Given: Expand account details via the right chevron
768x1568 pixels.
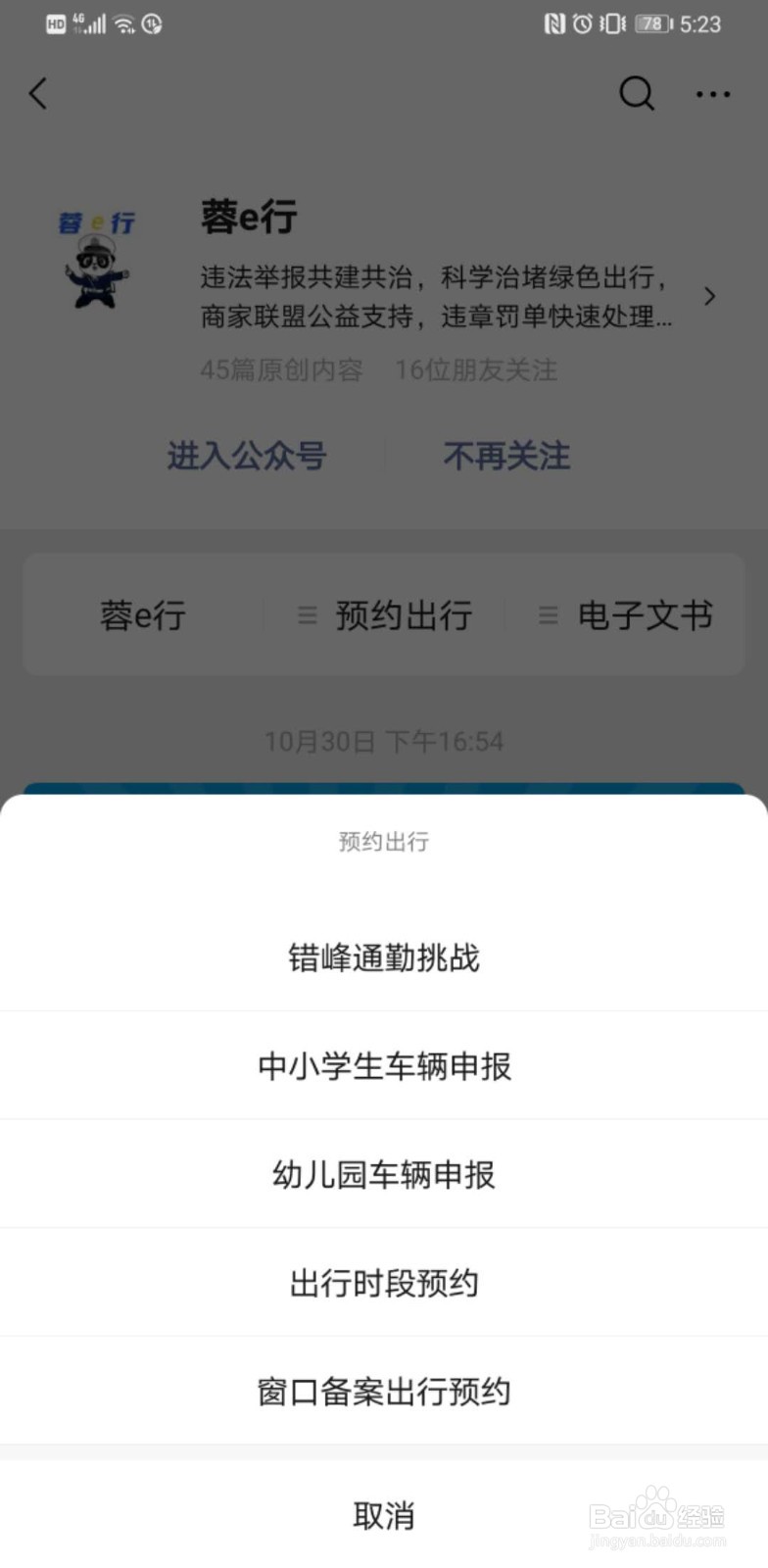Looking at the screenshot, I should pos(710,296).
